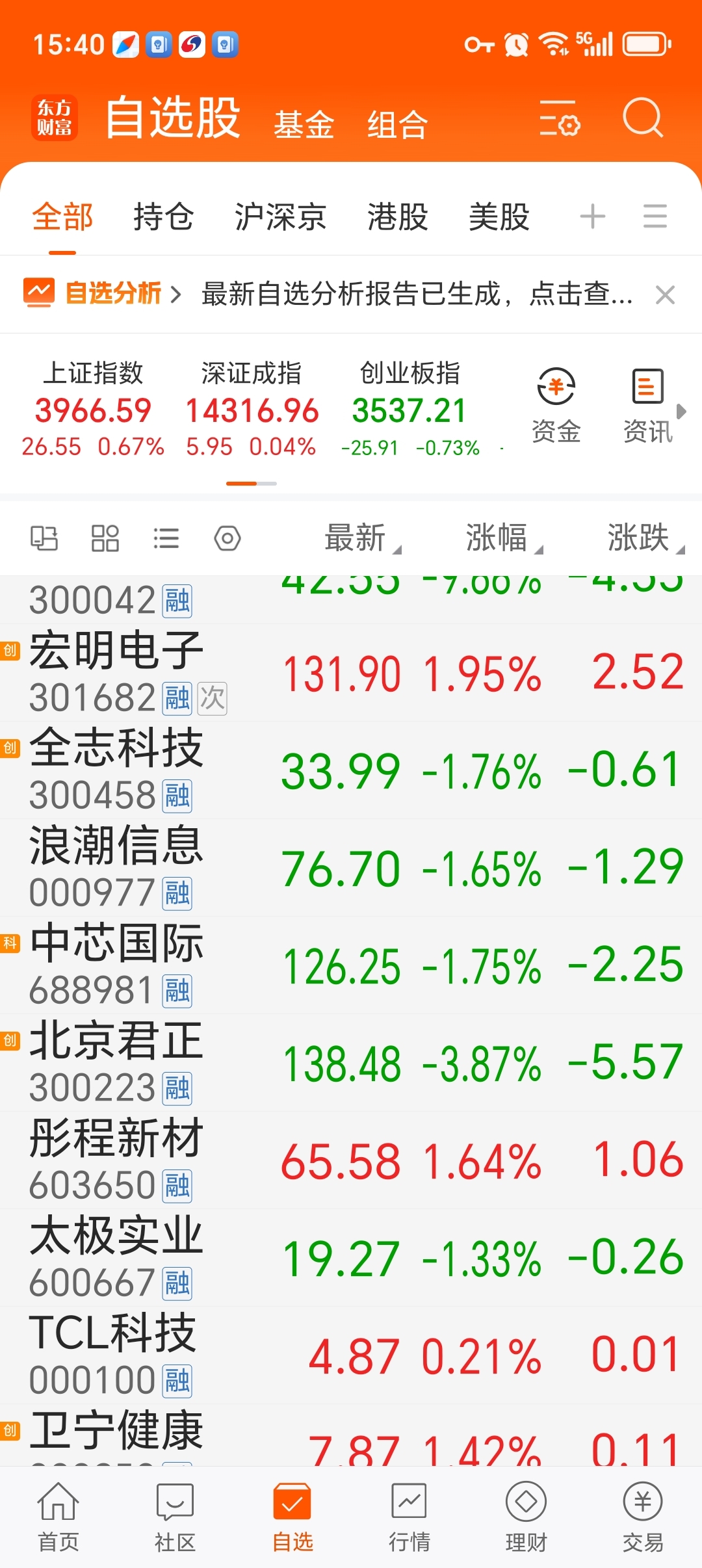Sort the list by 最新 price
This screenshot has width=702, height=1568.
pyautogui.click(x=362, y=538)
